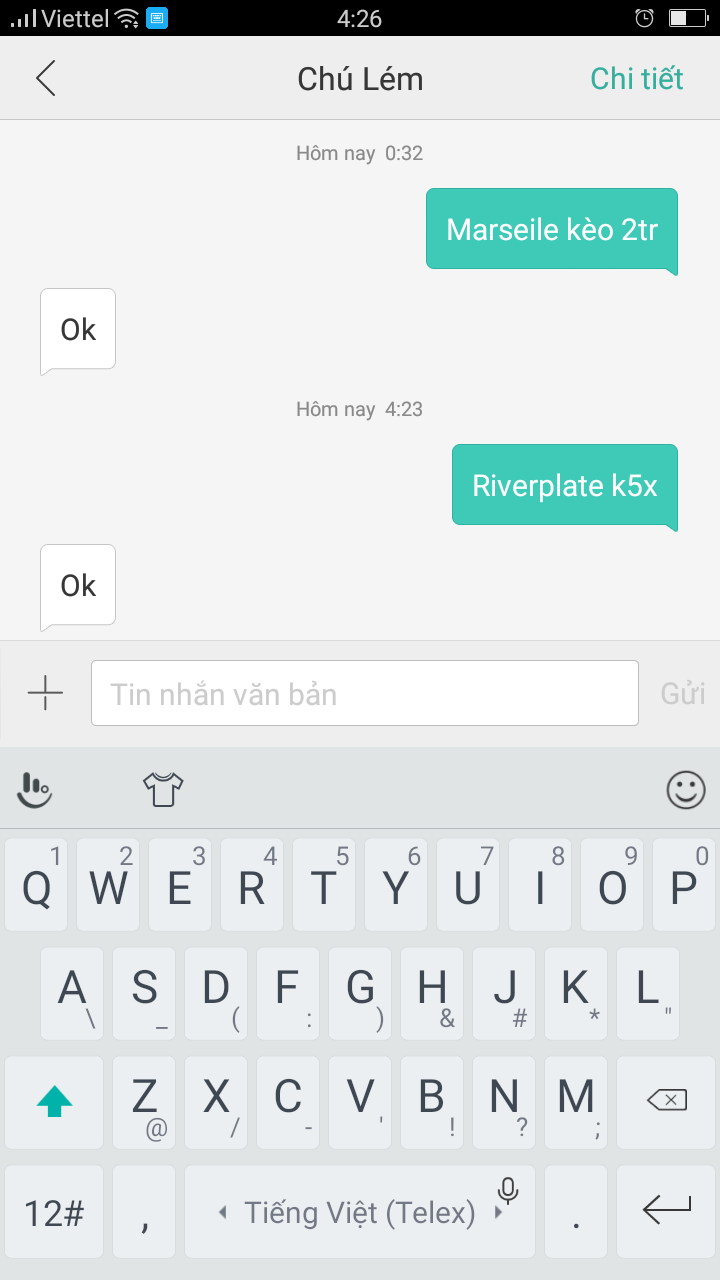Go back from the Chú Lém conversation

click(x=46, y=78)
